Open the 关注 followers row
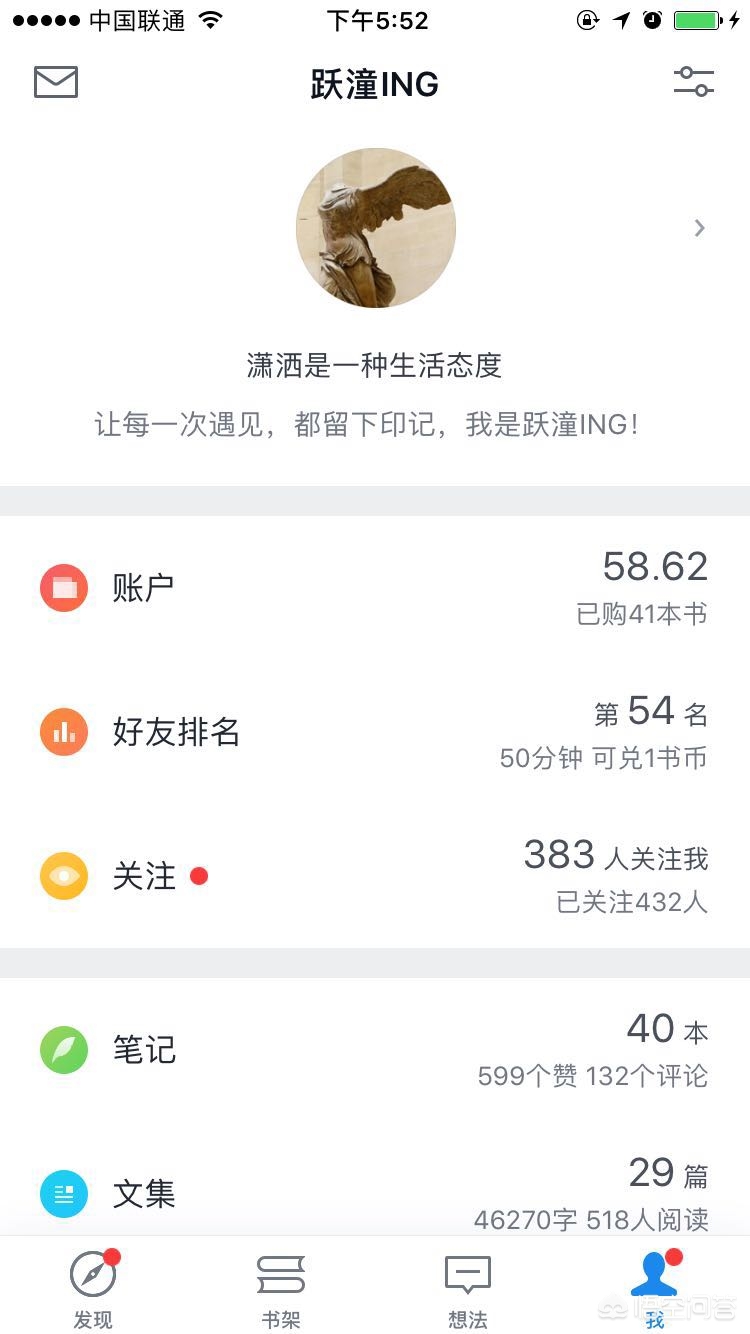This screenshot has width=750, height=1334. tap(375, 876)
